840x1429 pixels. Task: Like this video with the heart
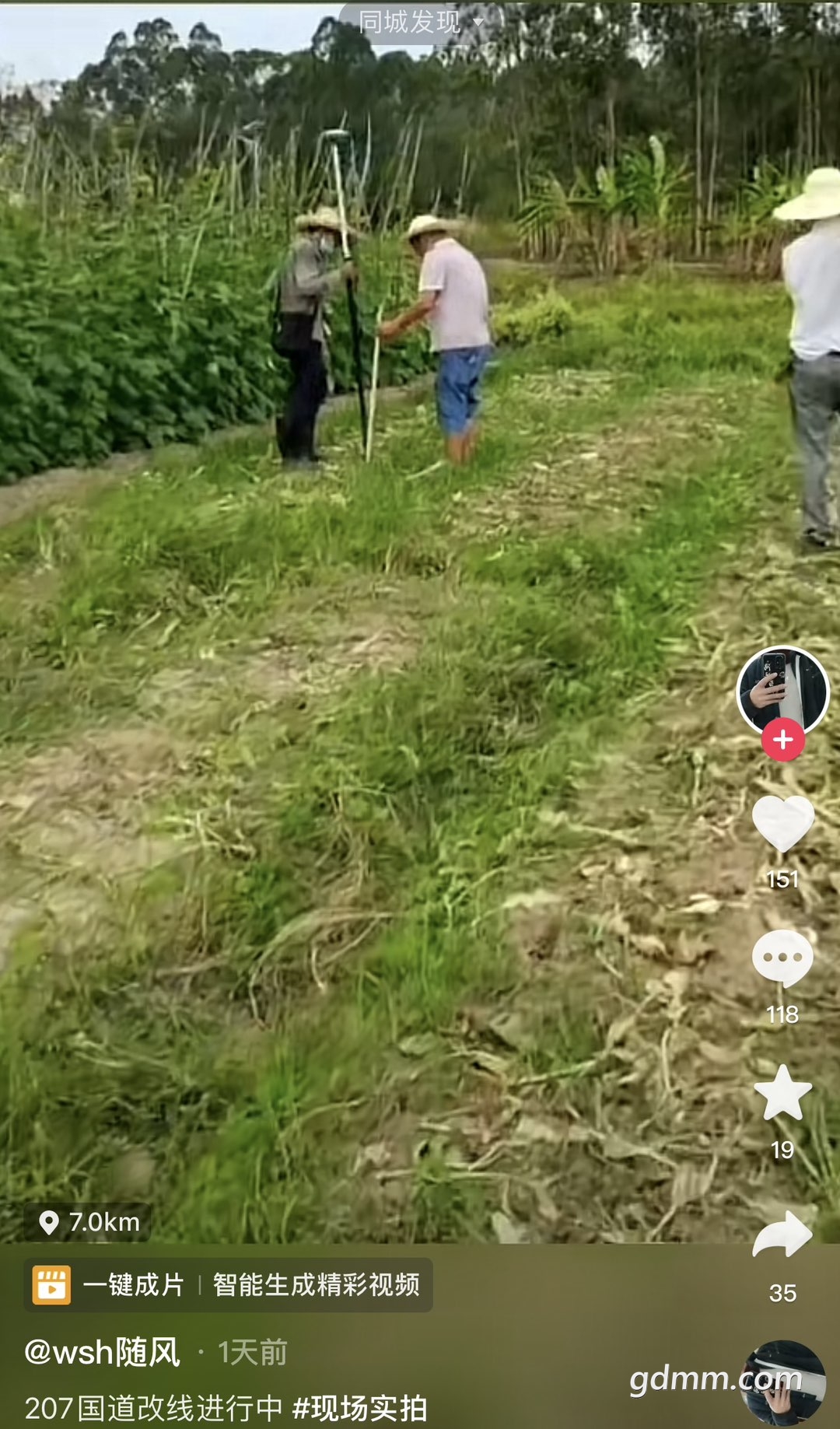tap(782, 823)
